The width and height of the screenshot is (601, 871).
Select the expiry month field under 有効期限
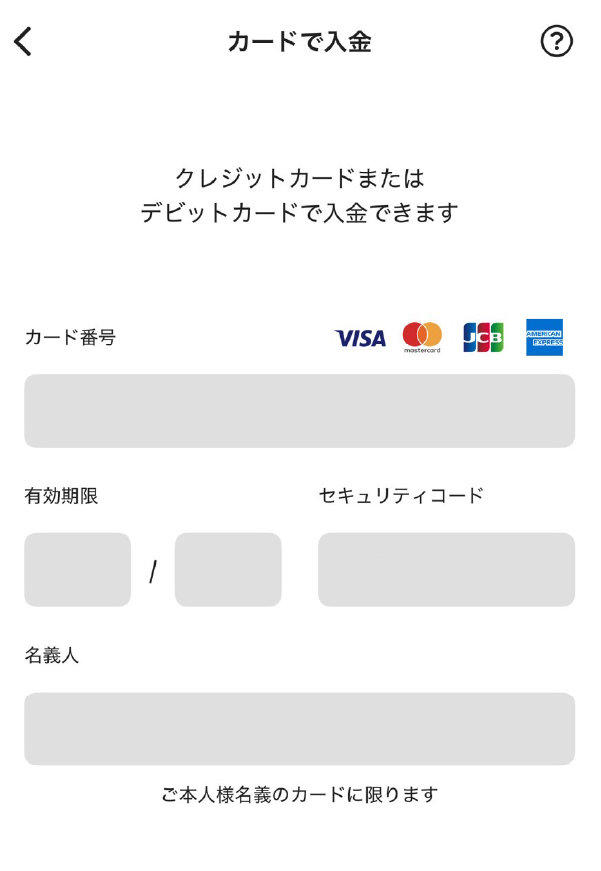click(77, 569)
